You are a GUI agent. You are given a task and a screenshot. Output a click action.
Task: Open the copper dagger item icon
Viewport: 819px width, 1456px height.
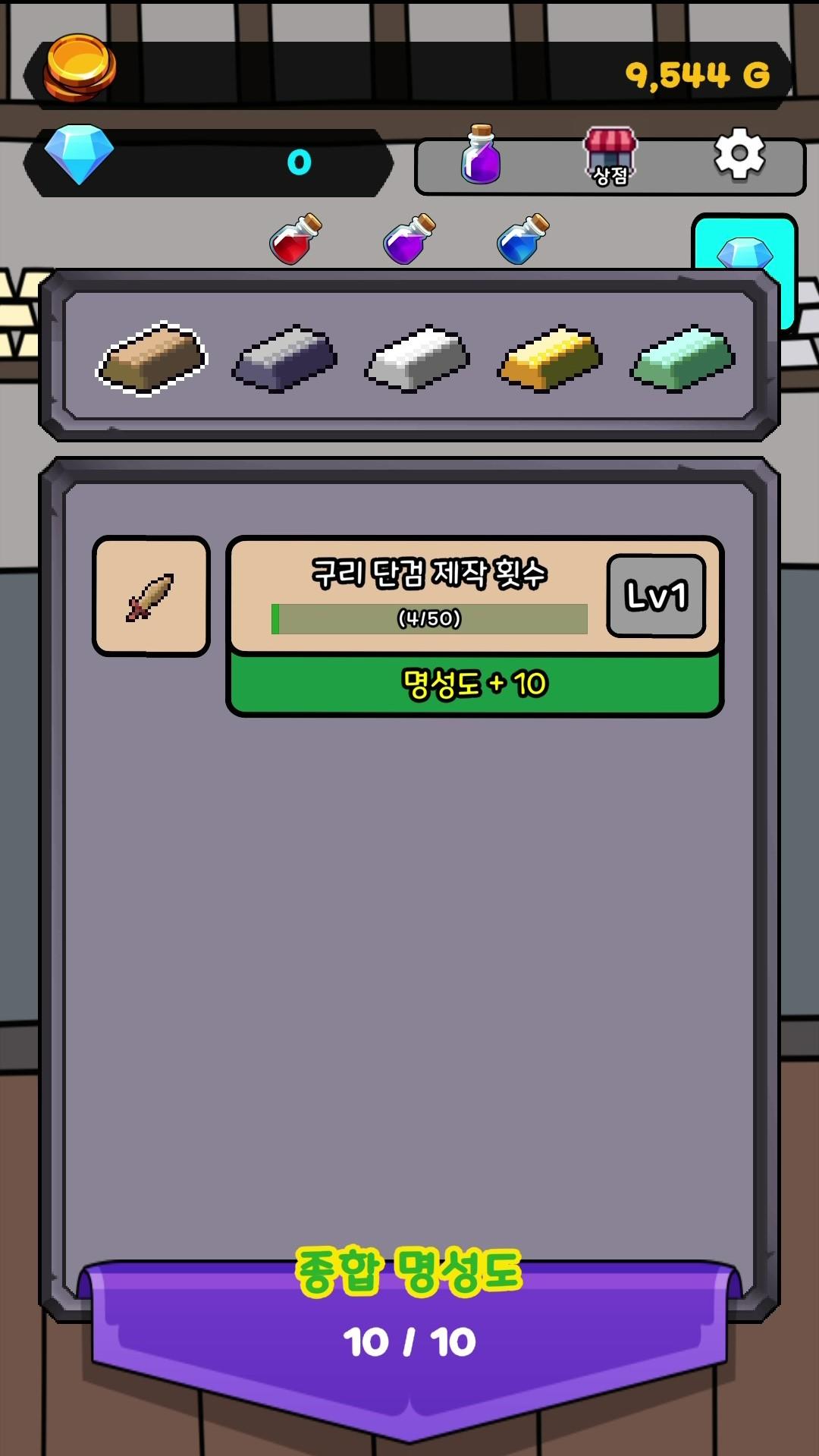151,596
